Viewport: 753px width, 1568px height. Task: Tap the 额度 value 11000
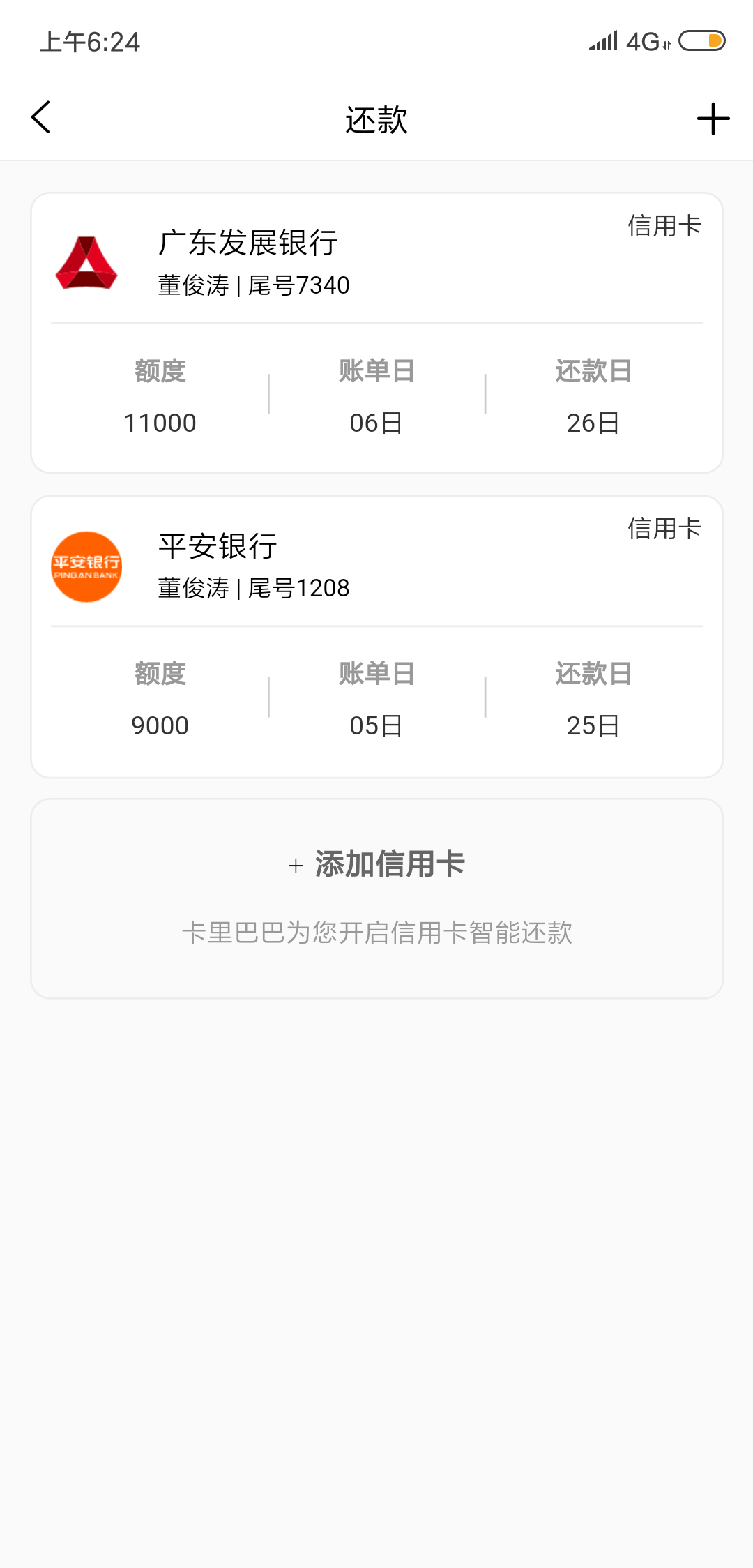(161, 421)
